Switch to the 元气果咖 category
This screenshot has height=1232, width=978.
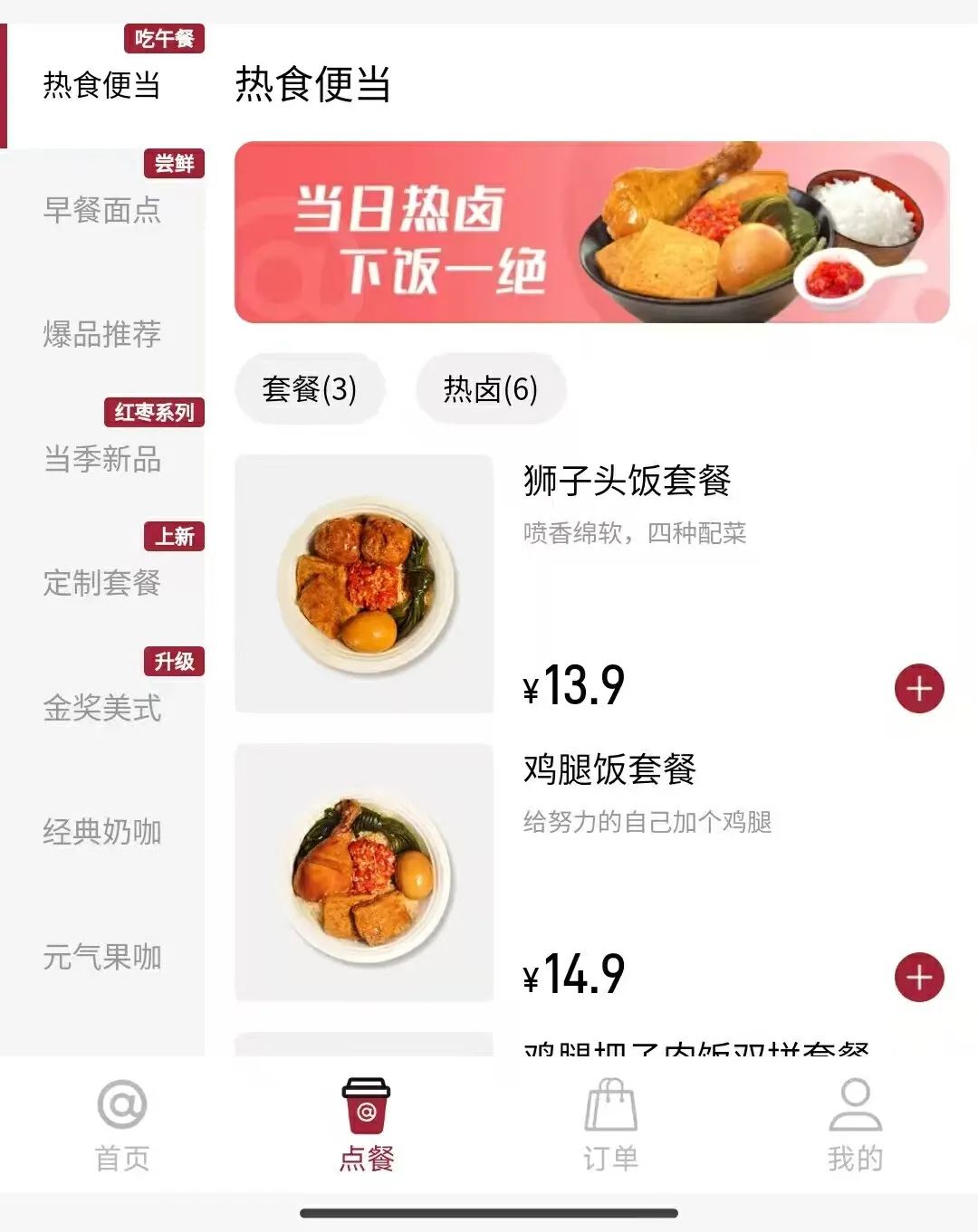coord(102,957)
